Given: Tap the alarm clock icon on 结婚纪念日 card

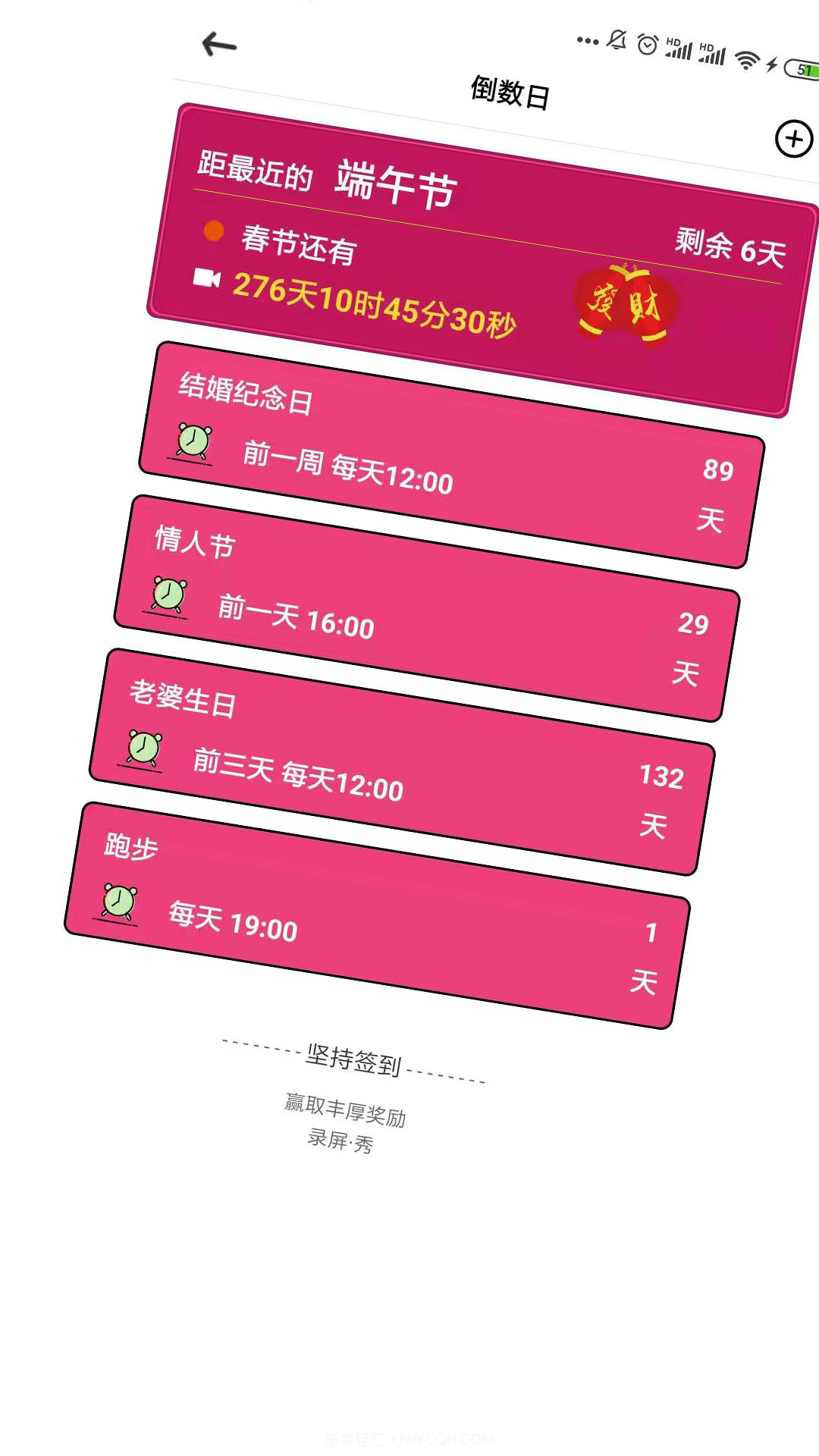Looking at the screenshot, I should pos(191,441).
